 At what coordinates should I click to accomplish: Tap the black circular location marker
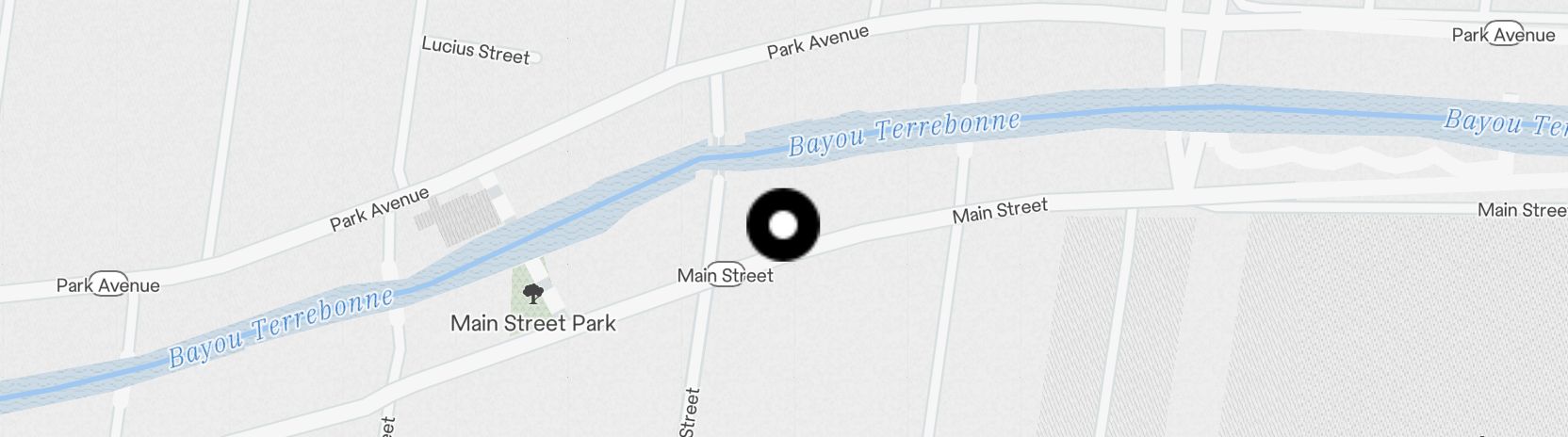(783, 225)
